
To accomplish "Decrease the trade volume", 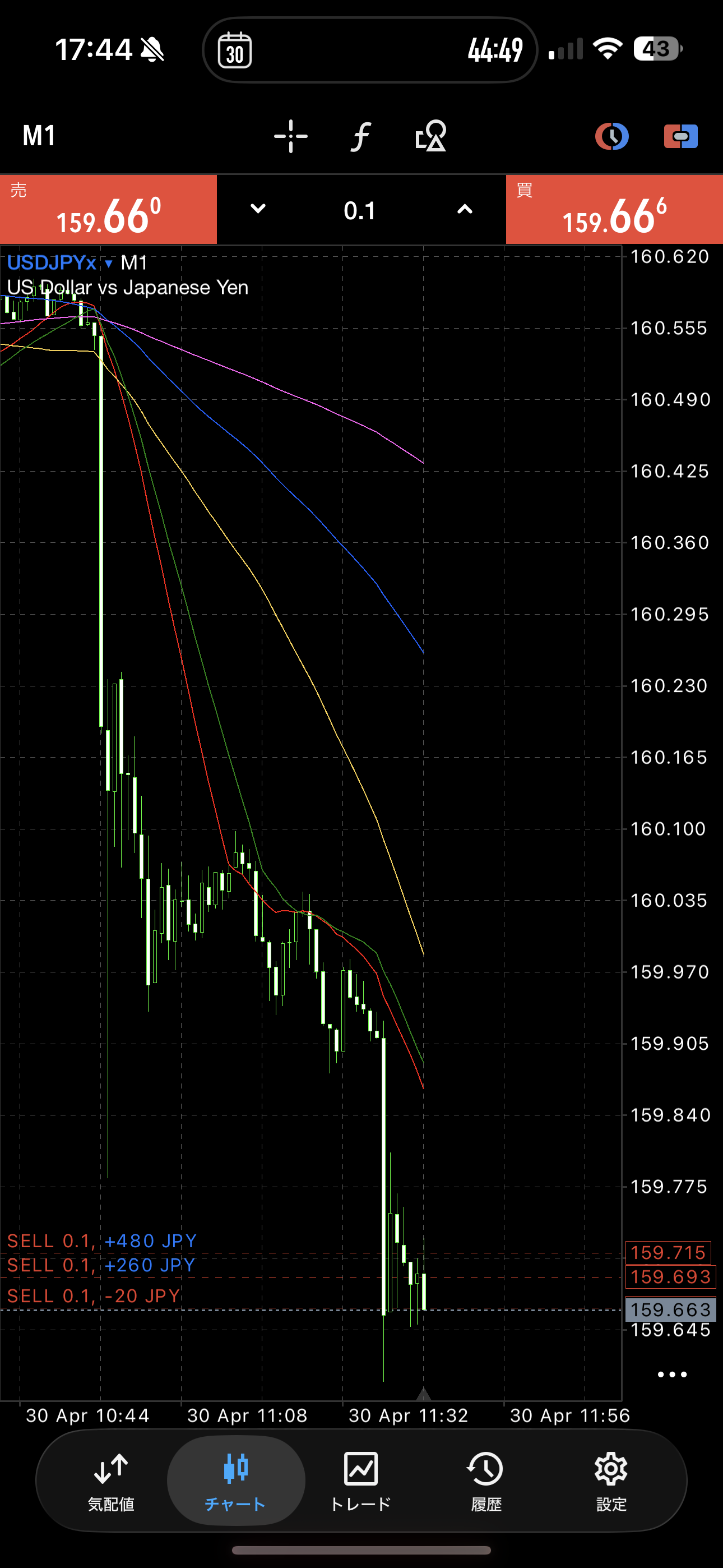I will 258,209.
